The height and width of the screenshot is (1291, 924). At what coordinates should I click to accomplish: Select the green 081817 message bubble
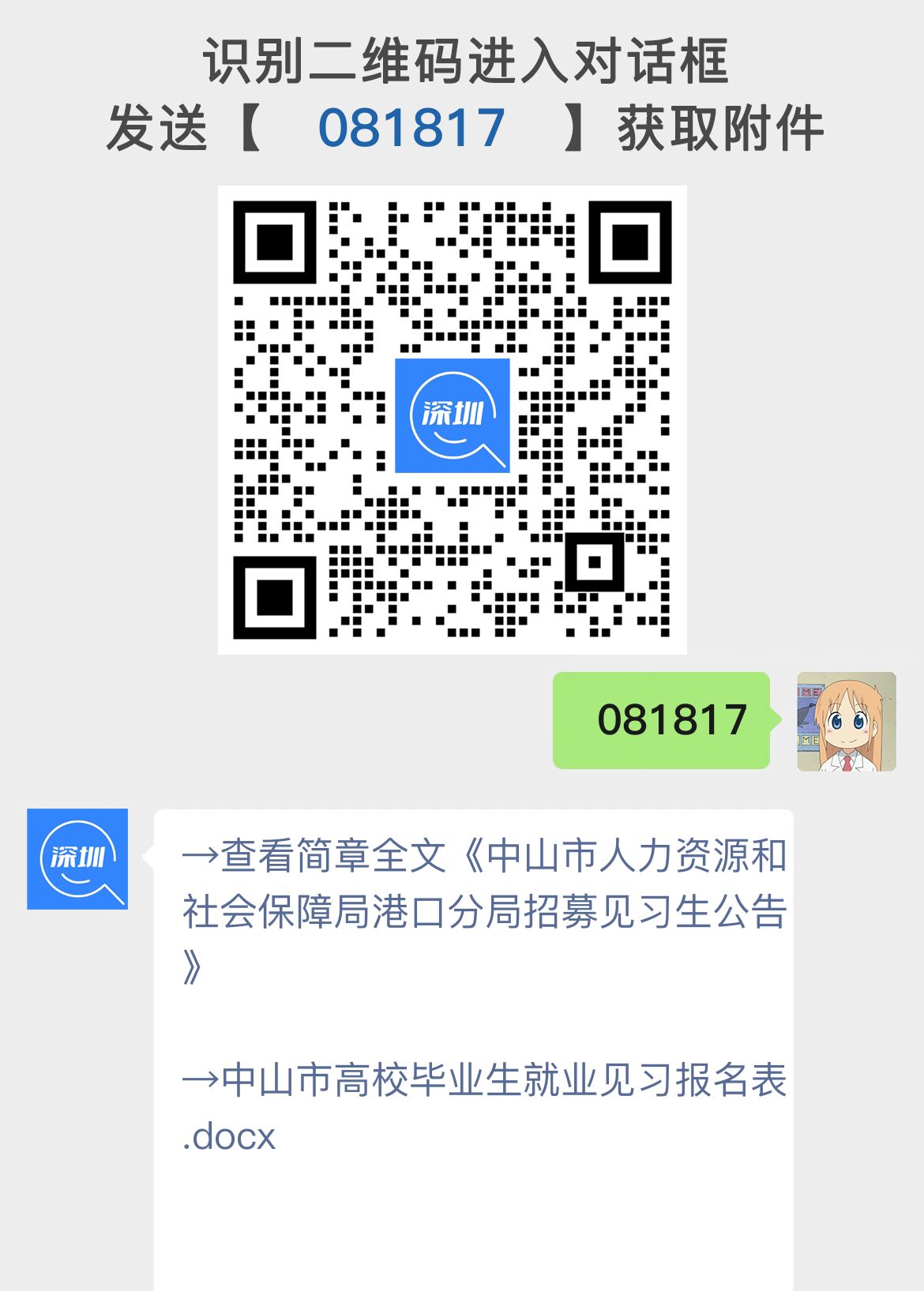tap(662, 721)
